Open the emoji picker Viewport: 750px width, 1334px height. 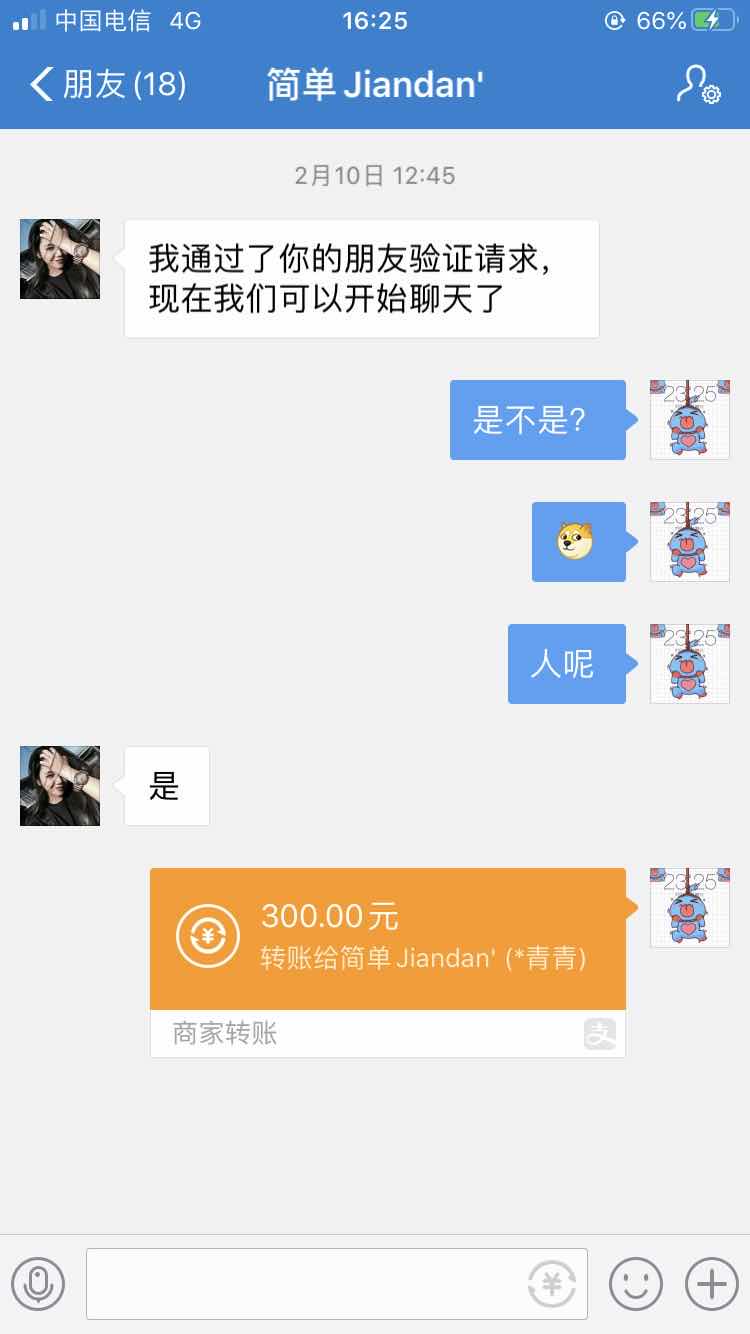[x=636, y=1283]
